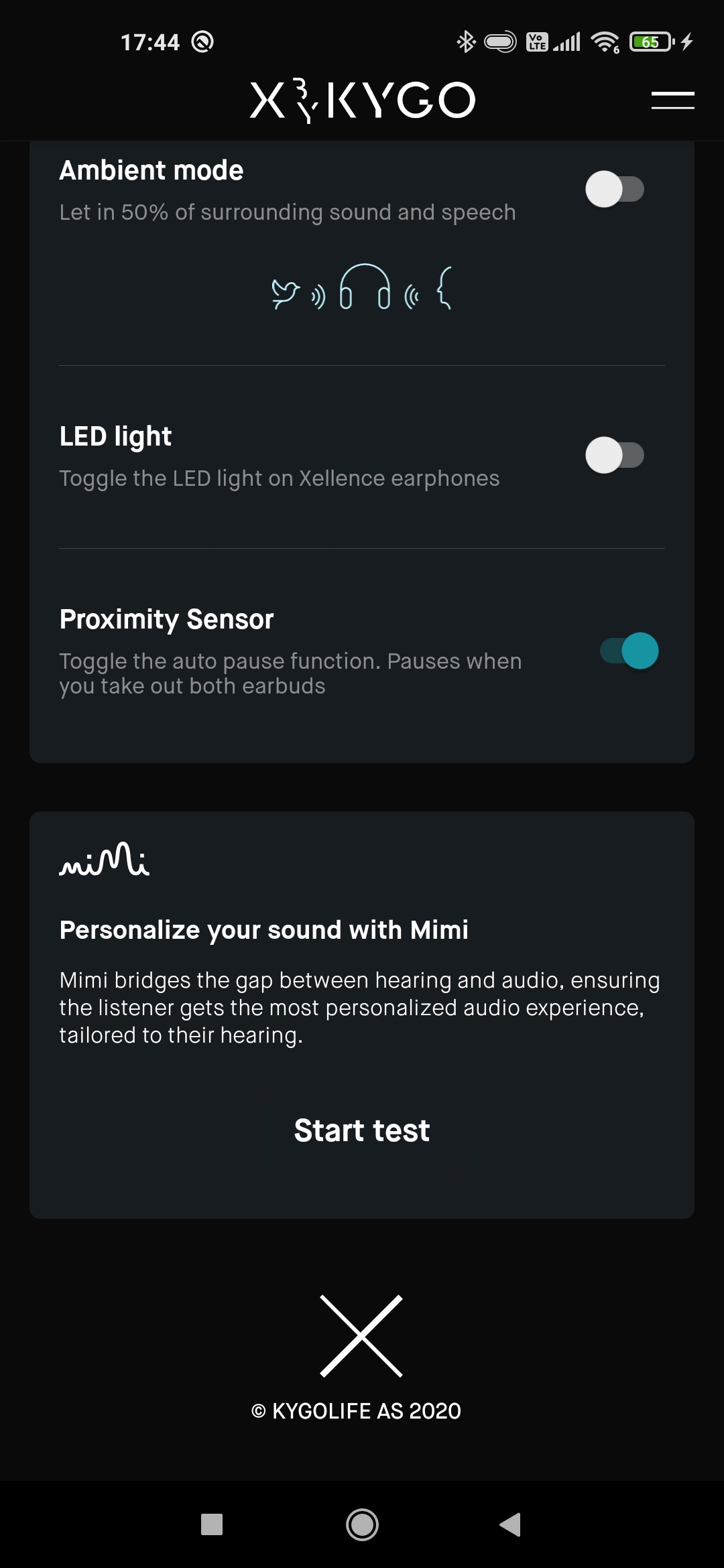The image size is (724, 1568).
Task: Enable Ambient mode switch
Action: [615, 189]
